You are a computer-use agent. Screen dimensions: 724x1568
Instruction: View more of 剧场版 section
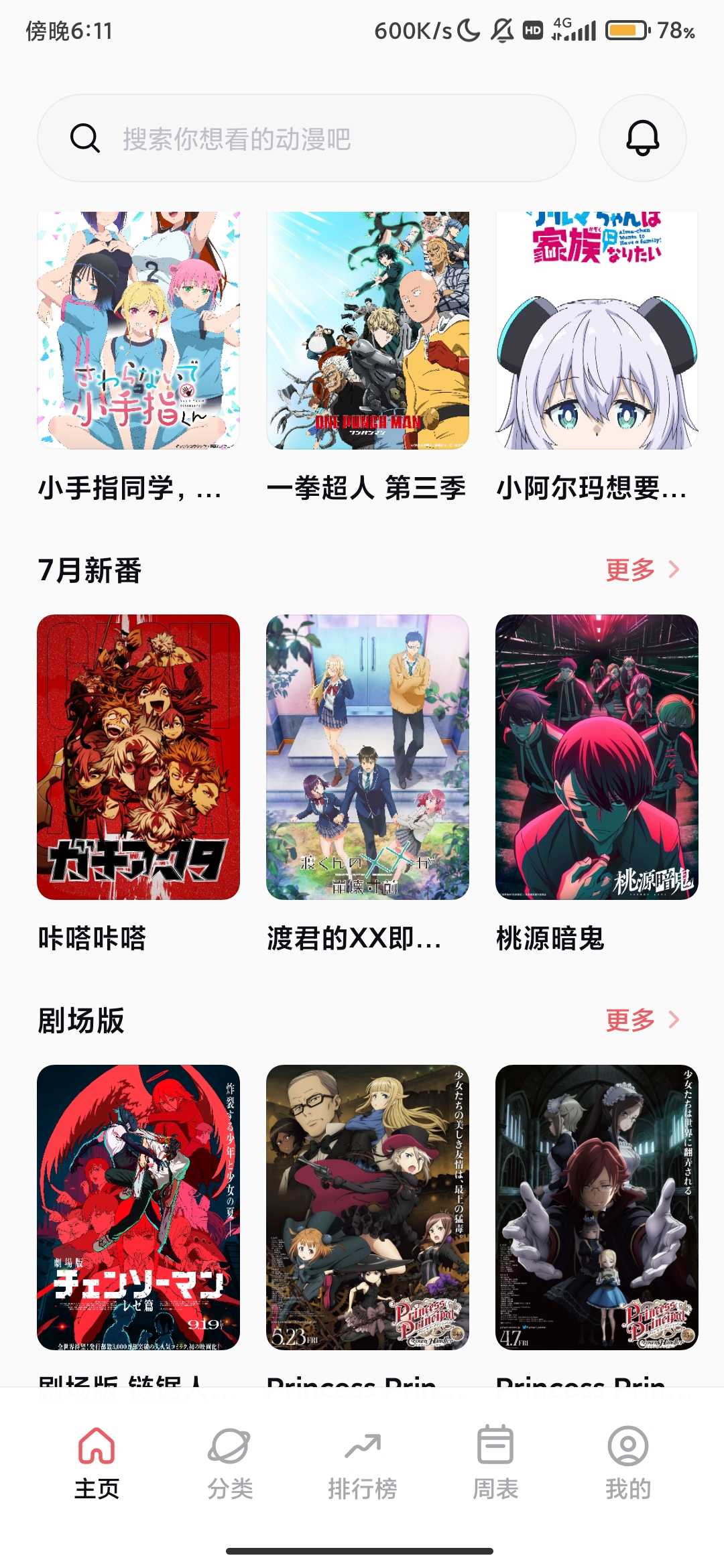click(x=642, y=1020)
